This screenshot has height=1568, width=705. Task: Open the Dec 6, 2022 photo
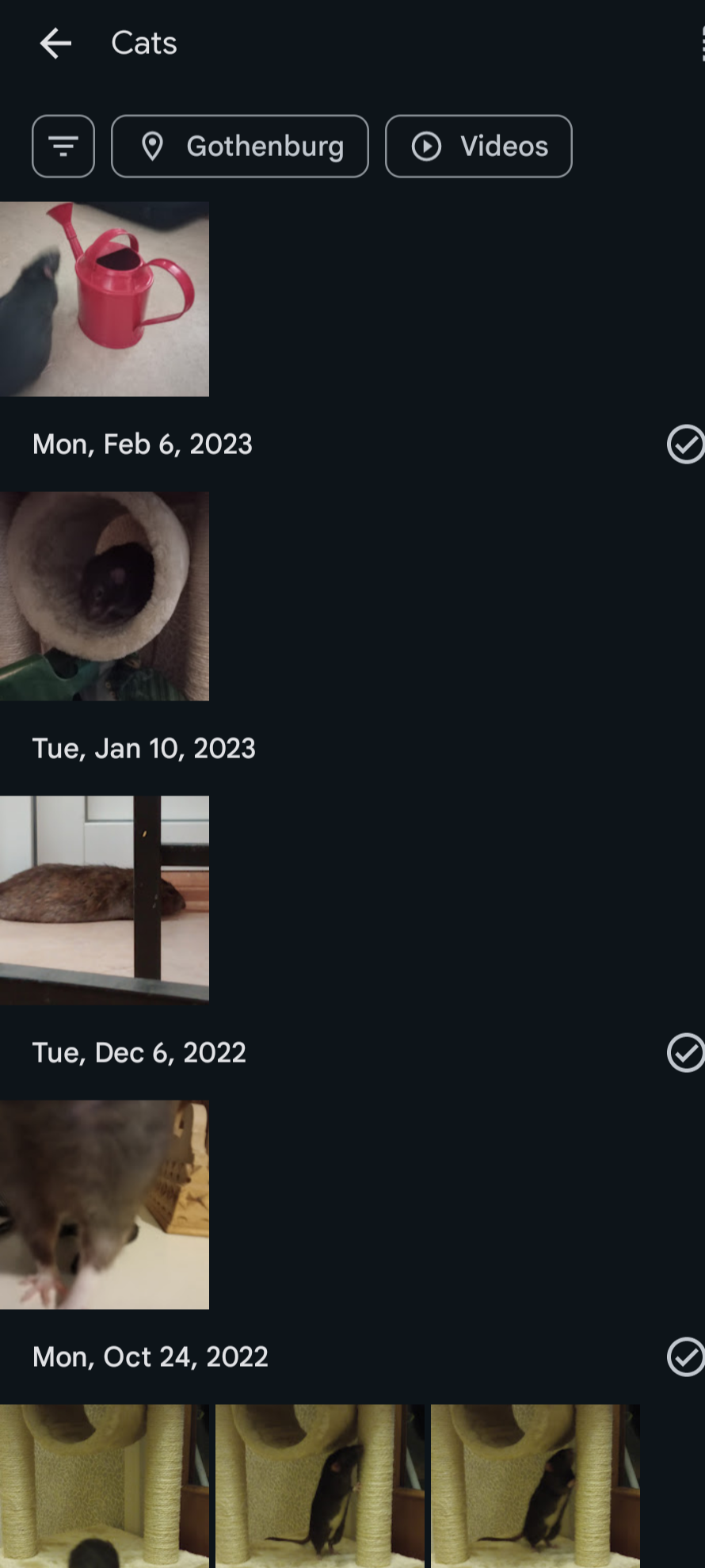point(105,1204)
